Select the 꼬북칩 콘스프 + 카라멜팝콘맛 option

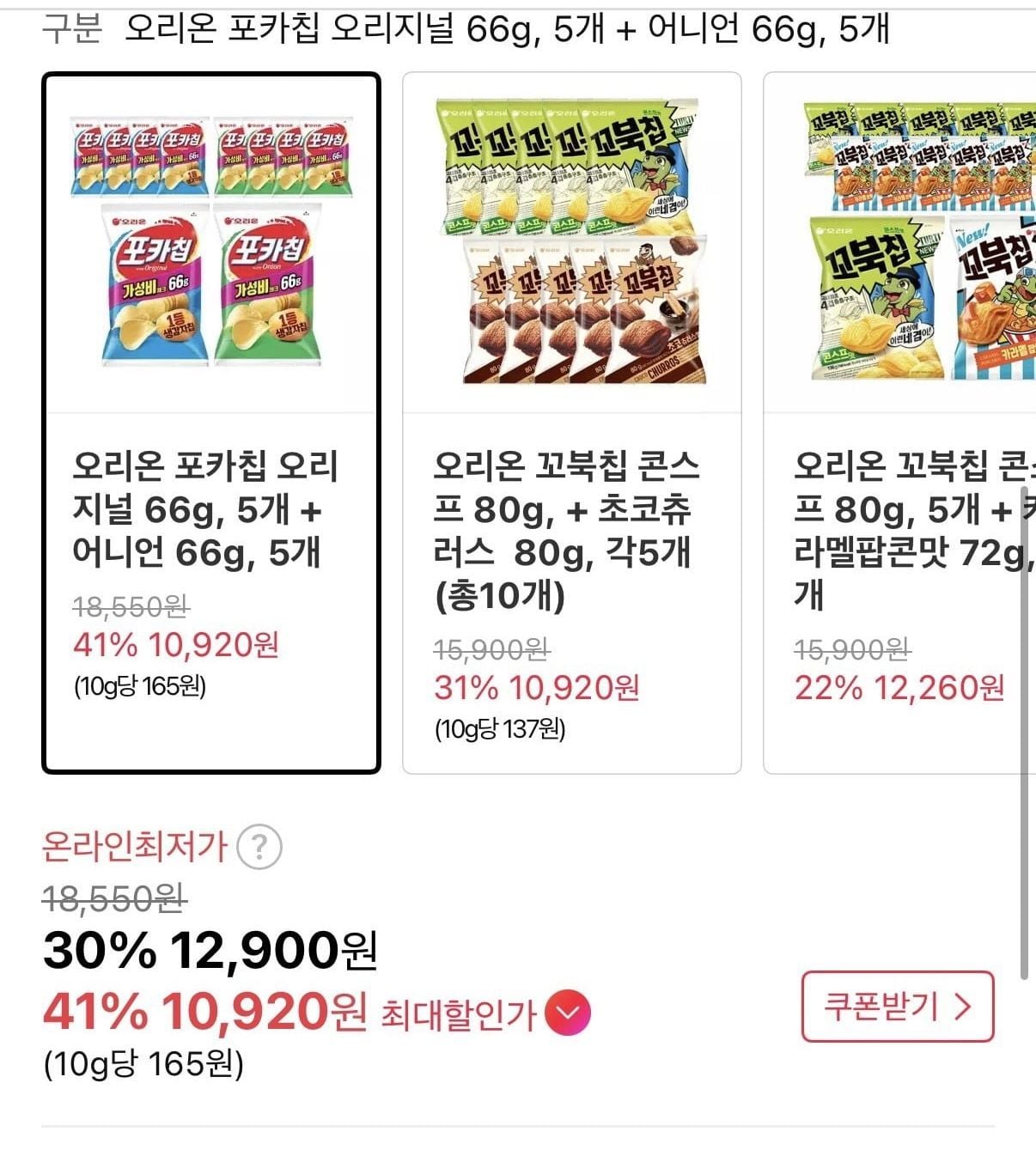click(899, 423)
